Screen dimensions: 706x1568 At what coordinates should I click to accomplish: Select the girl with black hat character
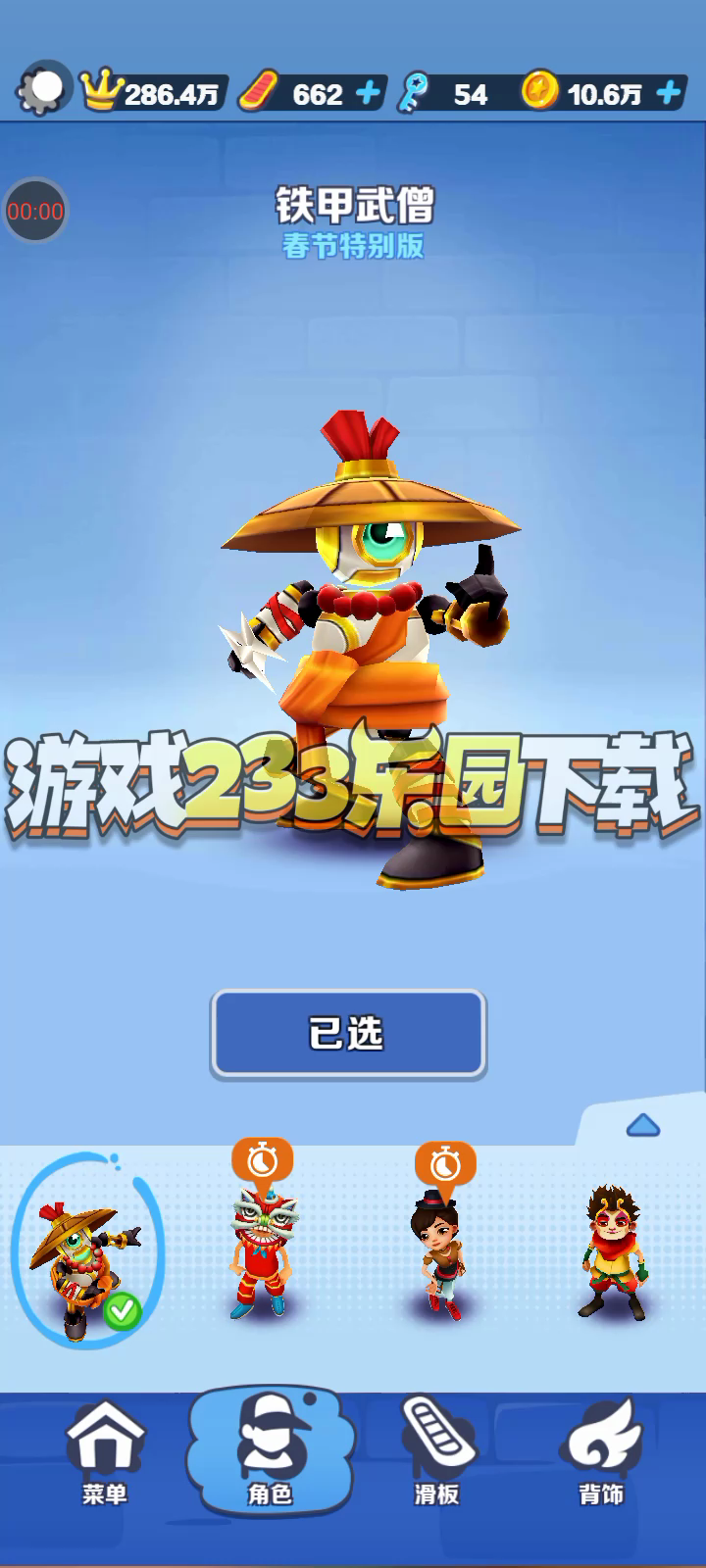pyautogui.click(x=441, y=1249)
